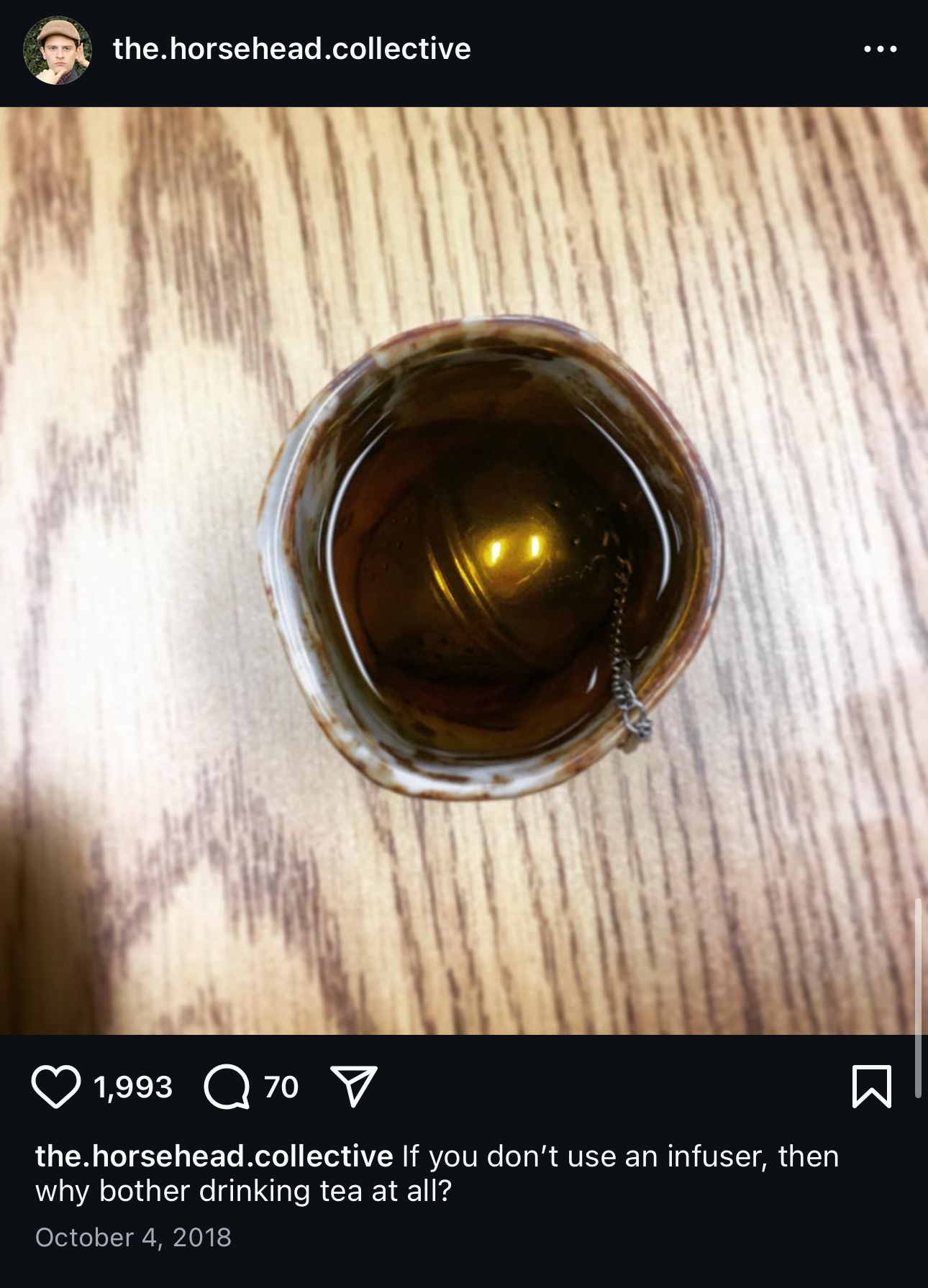Open the.horsehead.collective profile picture
This screenshot has width=928, height=1288.
click(x=58, y=50)
